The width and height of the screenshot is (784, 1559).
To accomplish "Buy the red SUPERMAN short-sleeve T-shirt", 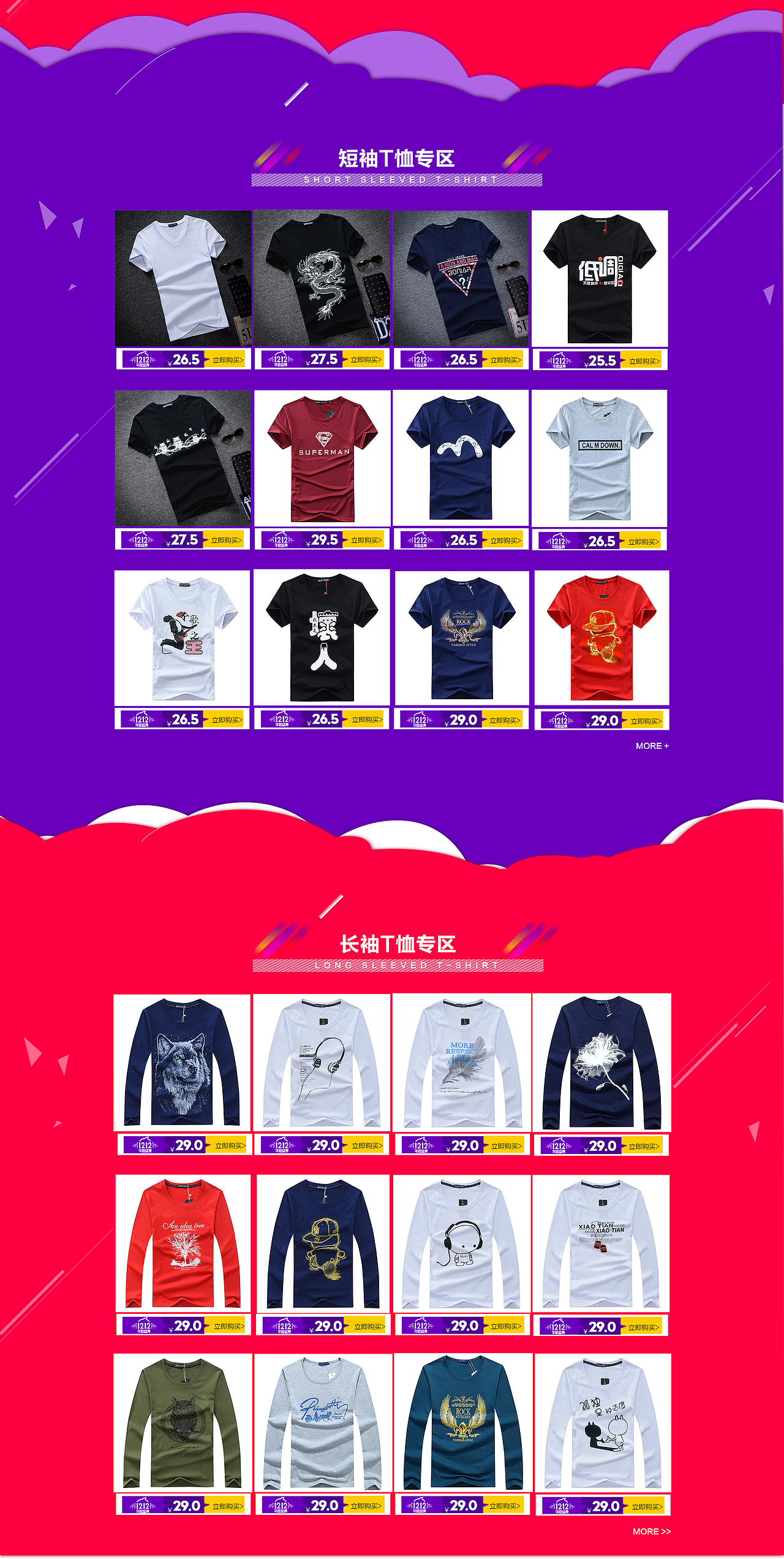I will [x=366, y=540].
